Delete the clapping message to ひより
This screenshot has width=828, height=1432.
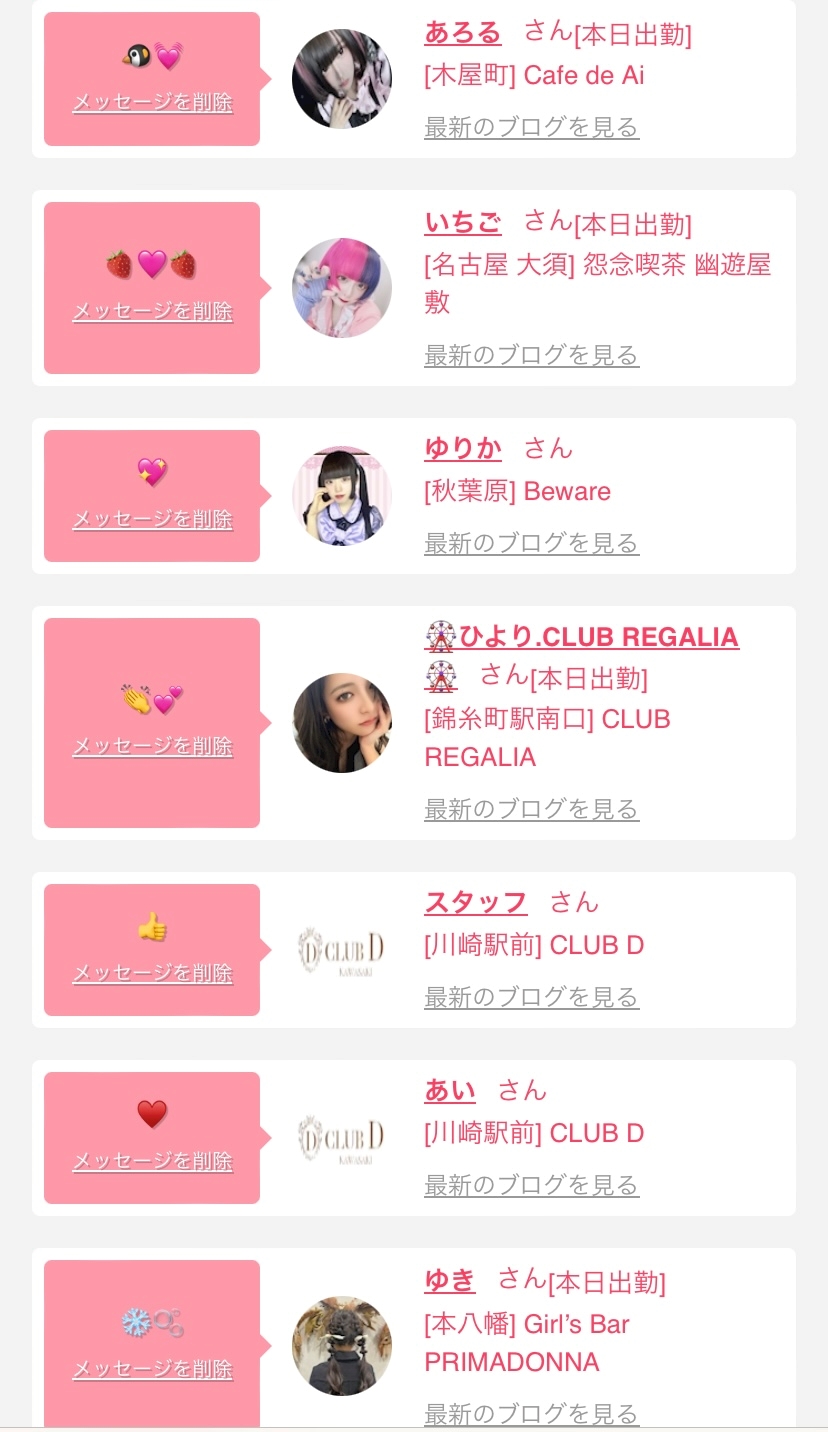pyautogui.click(x=152, y=746)
